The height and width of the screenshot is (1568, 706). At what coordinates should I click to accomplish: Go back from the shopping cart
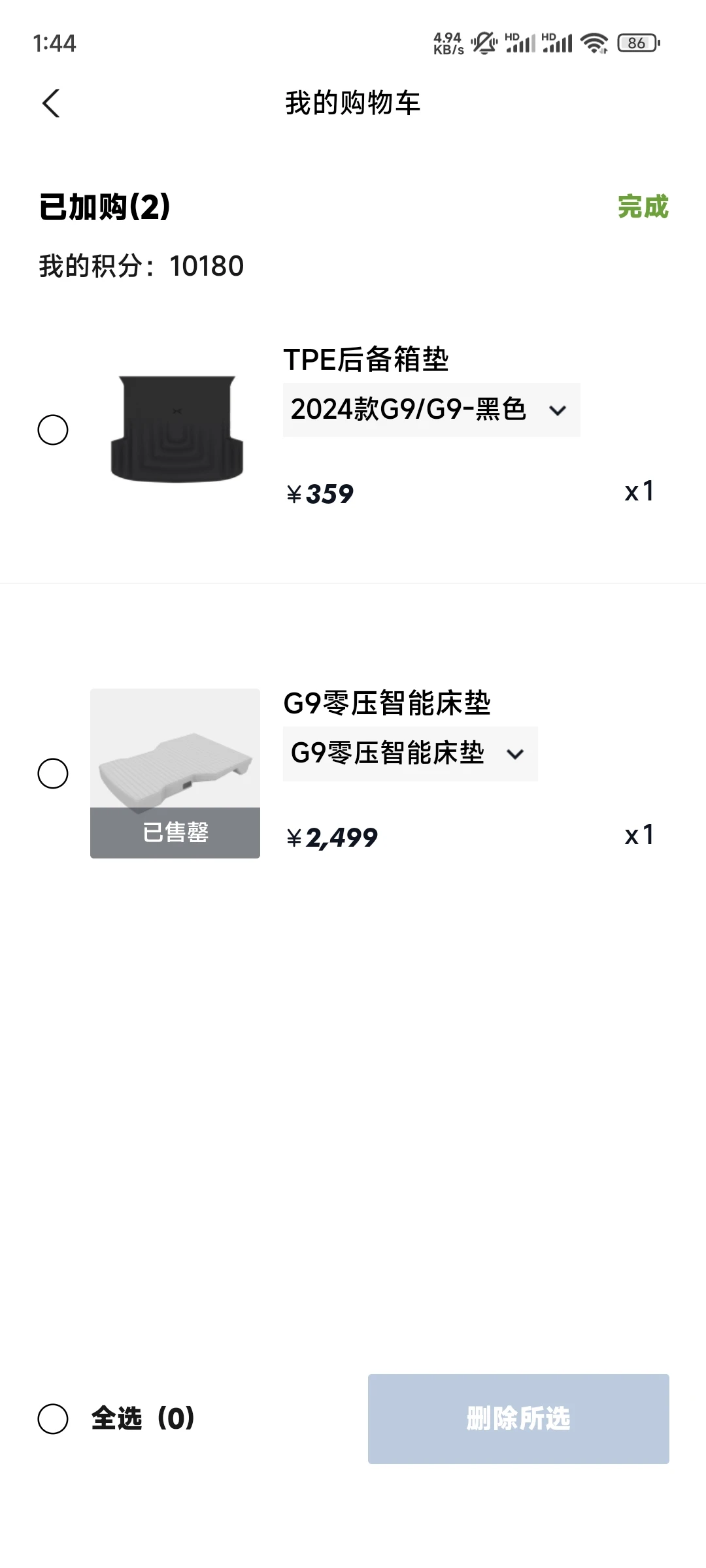pos(51,103)
